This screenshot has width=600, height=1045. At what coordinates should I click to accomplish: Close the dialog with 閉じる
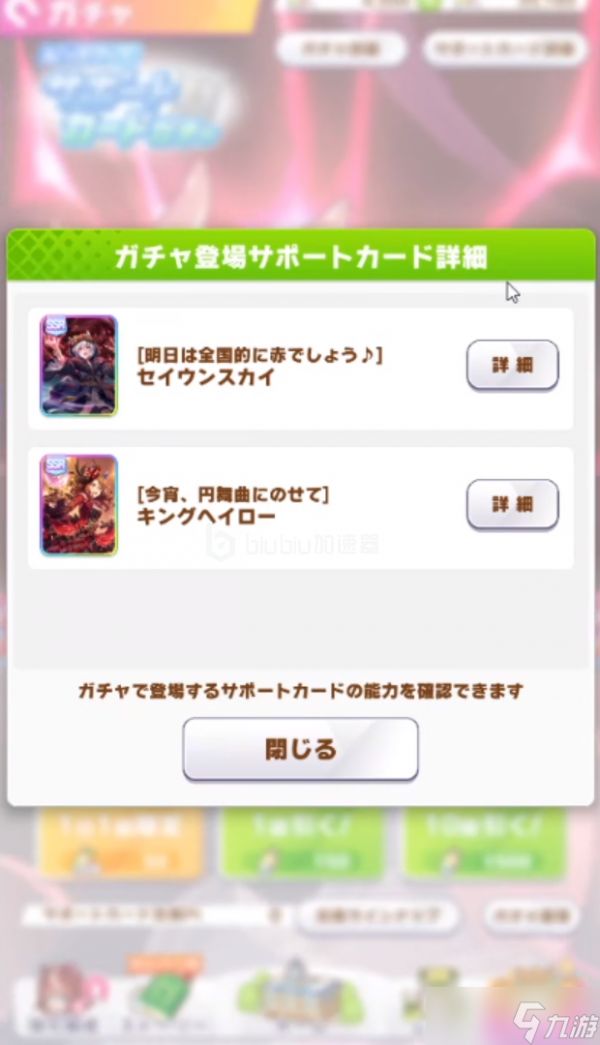(x=300, y=749)
